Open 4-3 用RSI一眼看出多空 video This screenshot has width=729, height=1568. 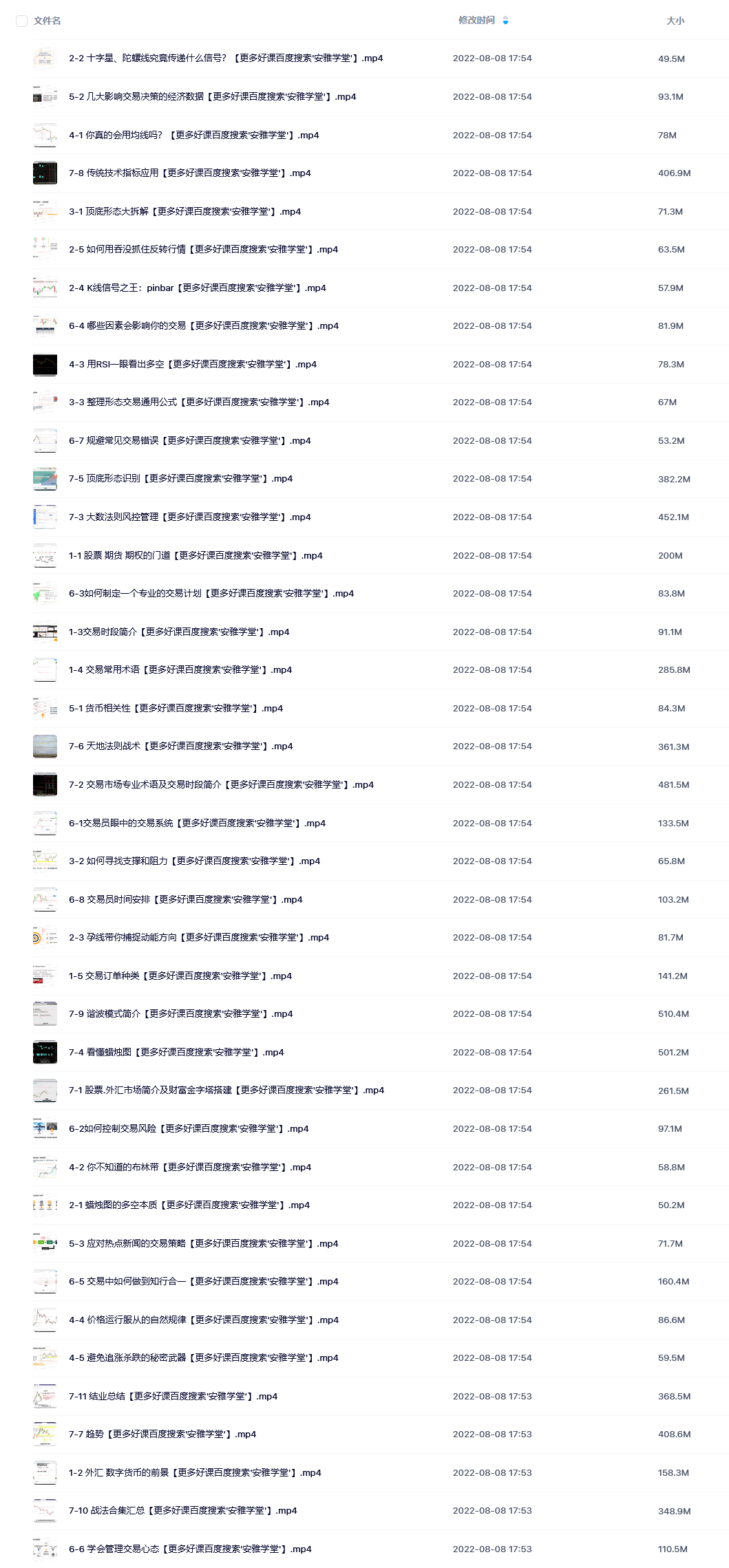point(192,365)
